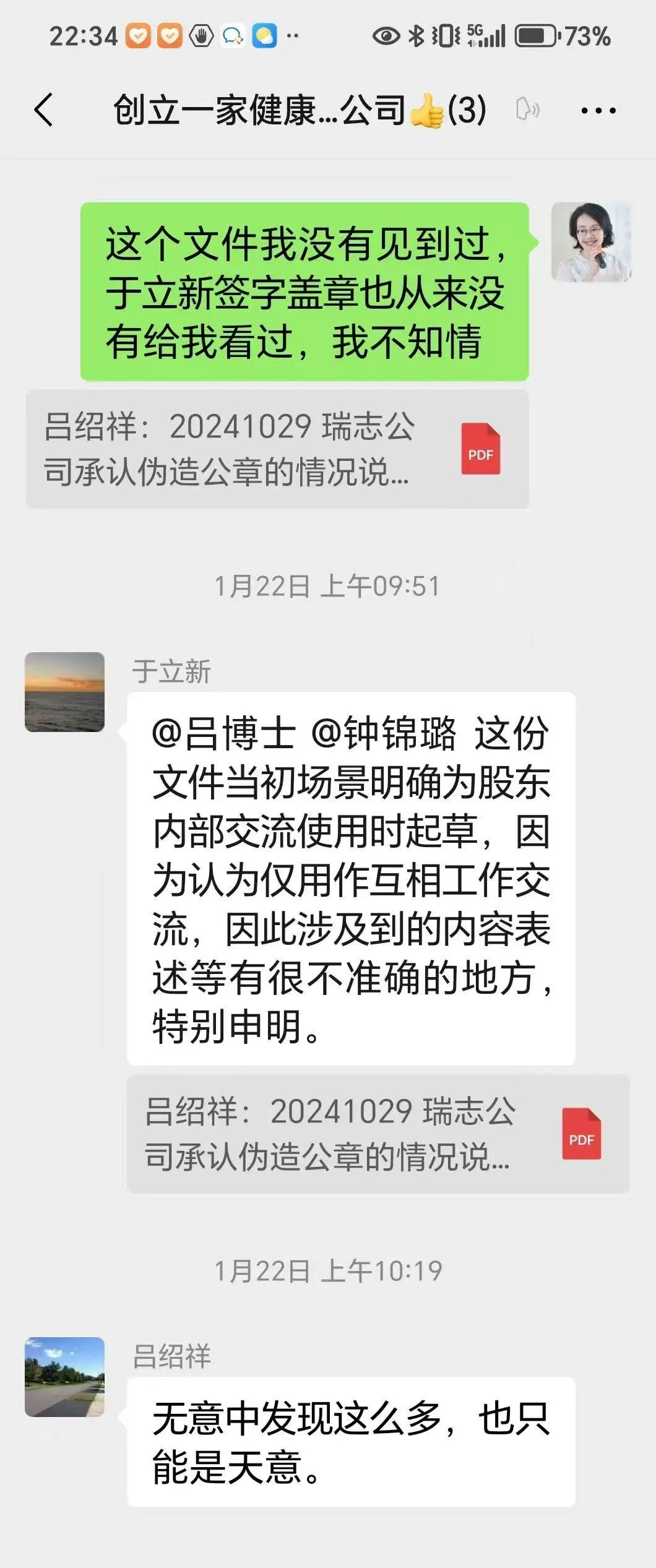This screenshot has width=656, height=1568.
Task: View 吕绍祥's profile avatar
Action: [x=64, y=1376]
